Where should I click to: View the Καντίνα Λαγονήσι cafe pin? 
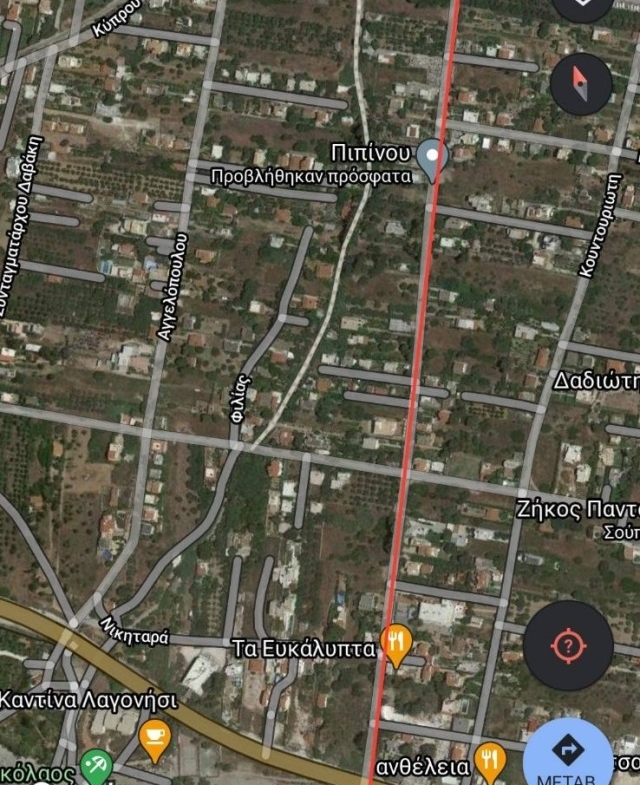[154, 739]
